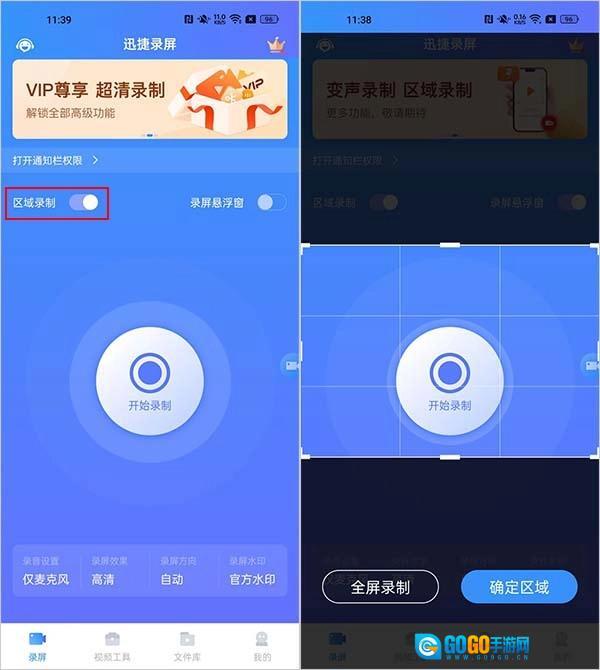Switch to the 视频工具 tab

tap(112, 646)
